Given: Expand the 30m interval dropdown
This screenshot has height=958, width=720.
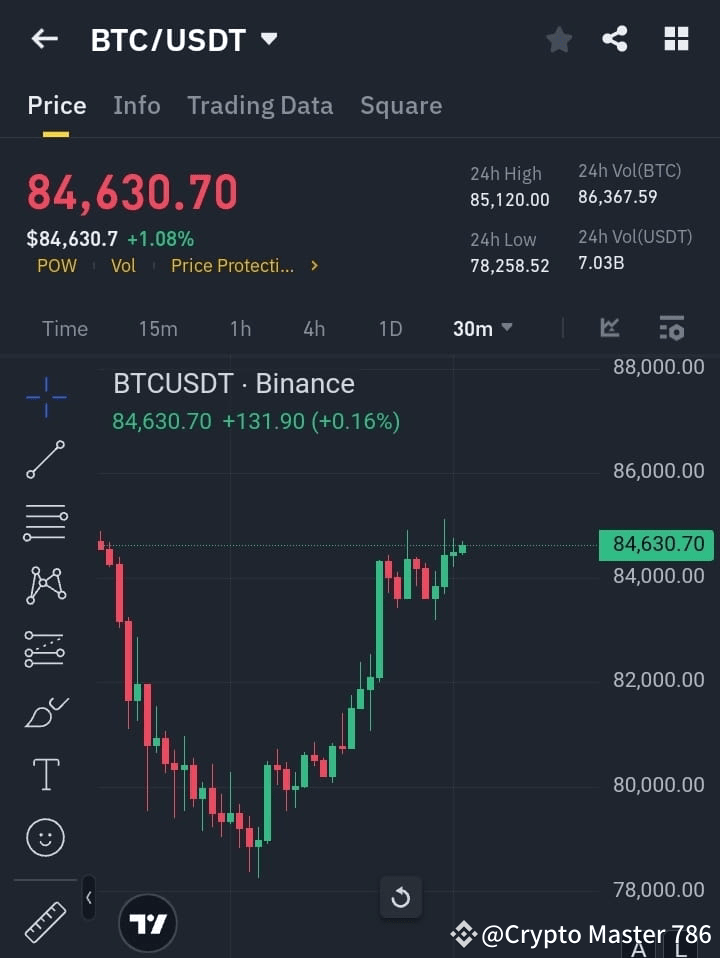Looking at the screenshot, I should coord(483,328).
